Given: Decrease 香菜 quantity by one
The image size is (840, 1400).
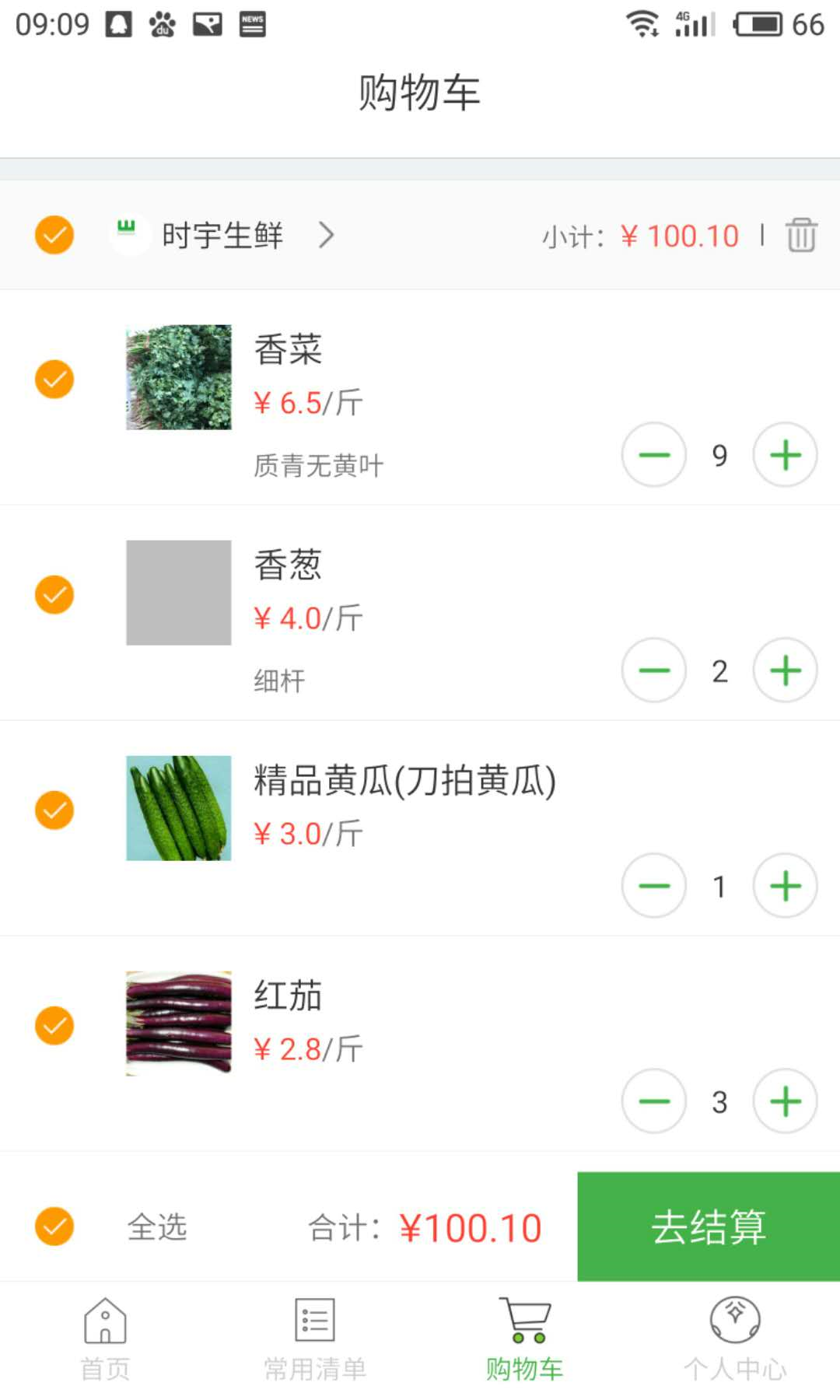Looking at the screenshot, I should [654, 455].
